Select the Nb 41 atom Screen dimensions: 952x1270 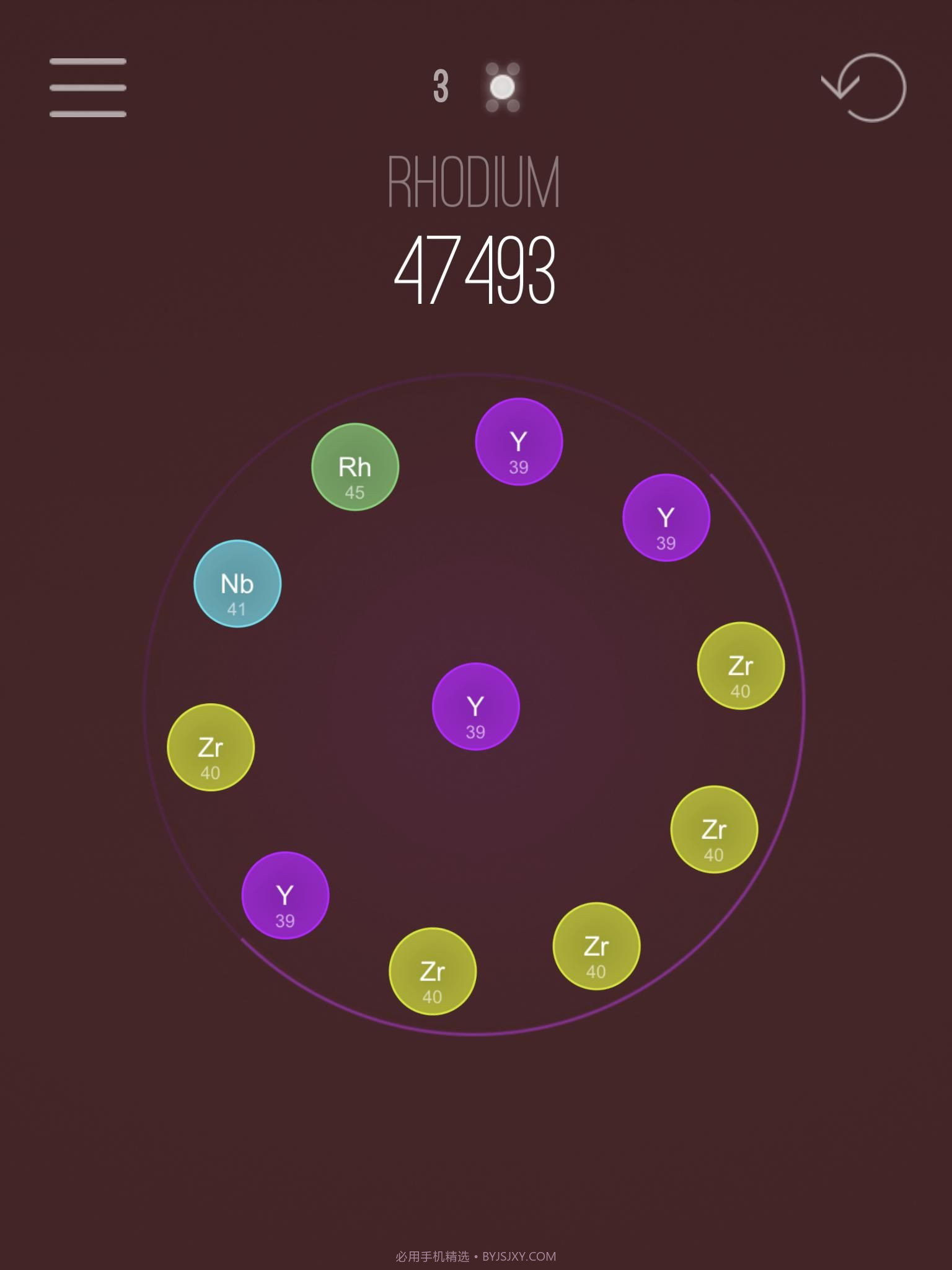pos(237,584)
